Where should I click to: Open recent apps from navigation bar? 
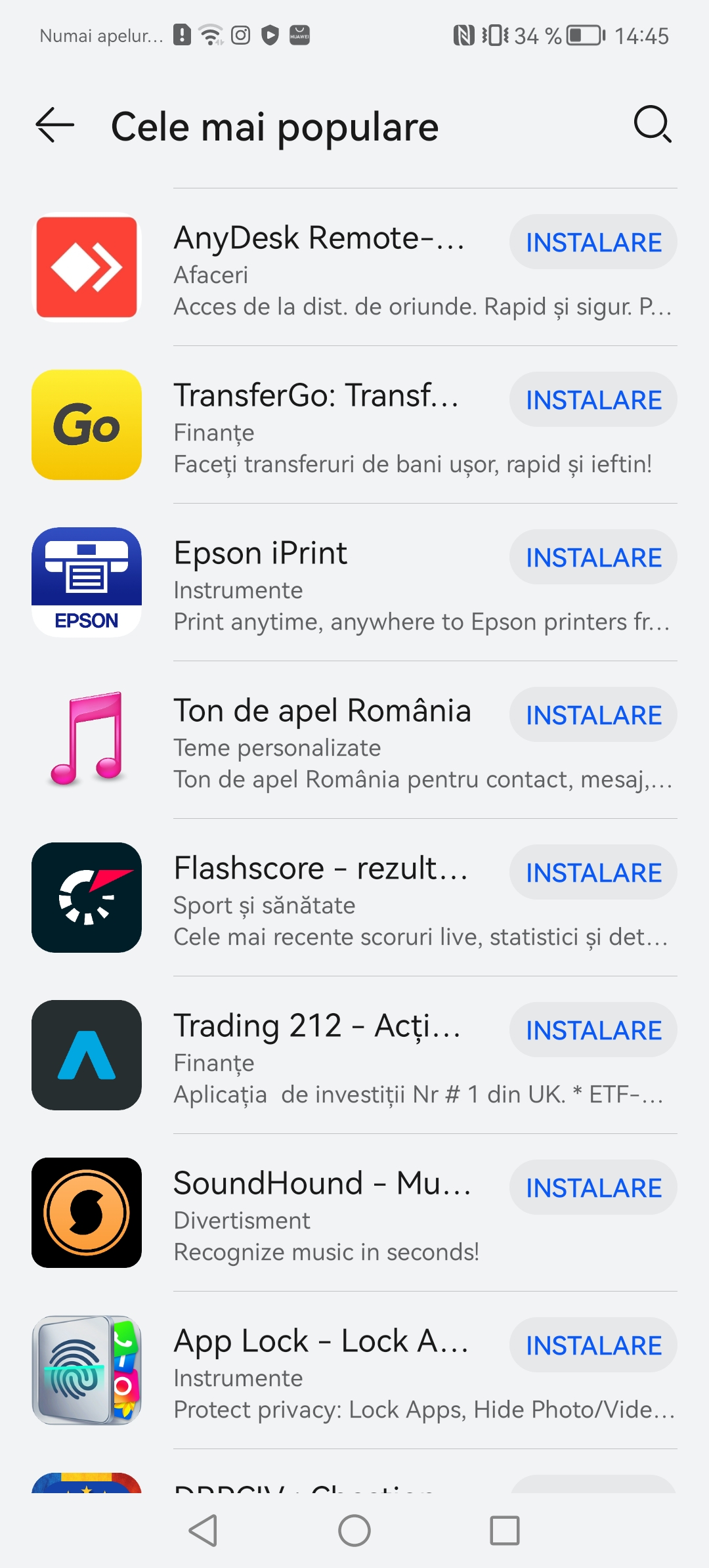(505, 1531)
